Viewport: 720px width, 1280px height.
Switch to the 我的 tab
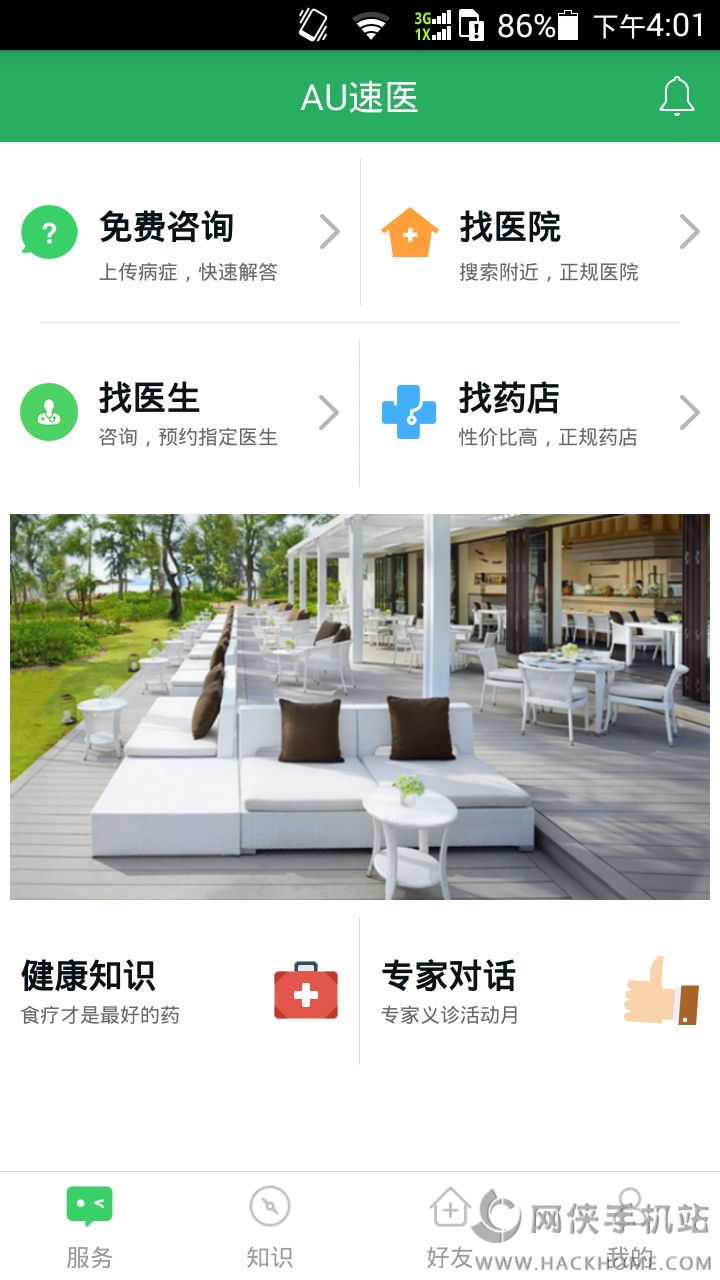[630, 1227]
